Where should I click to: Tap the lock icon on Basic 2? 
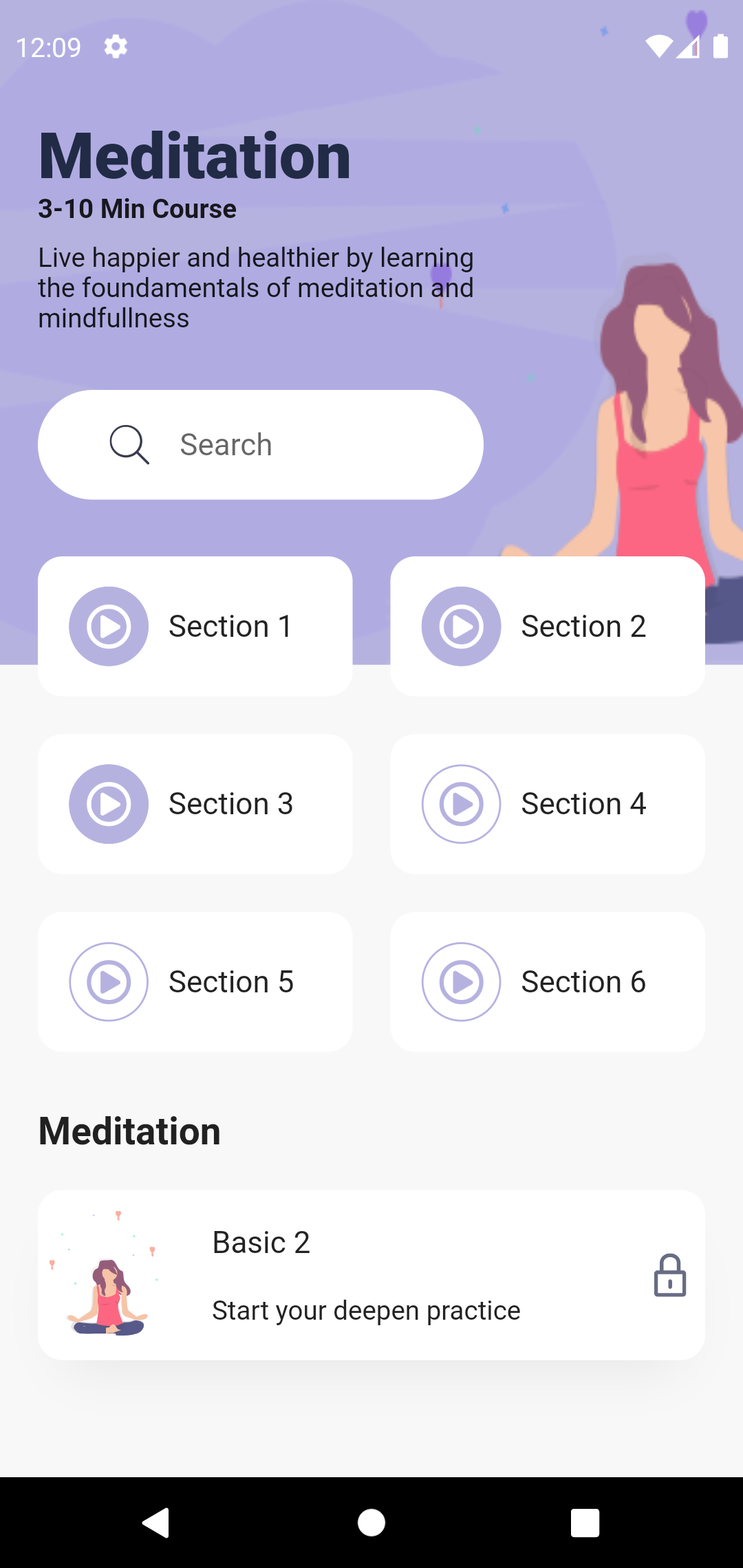(x=669, y=1276)
